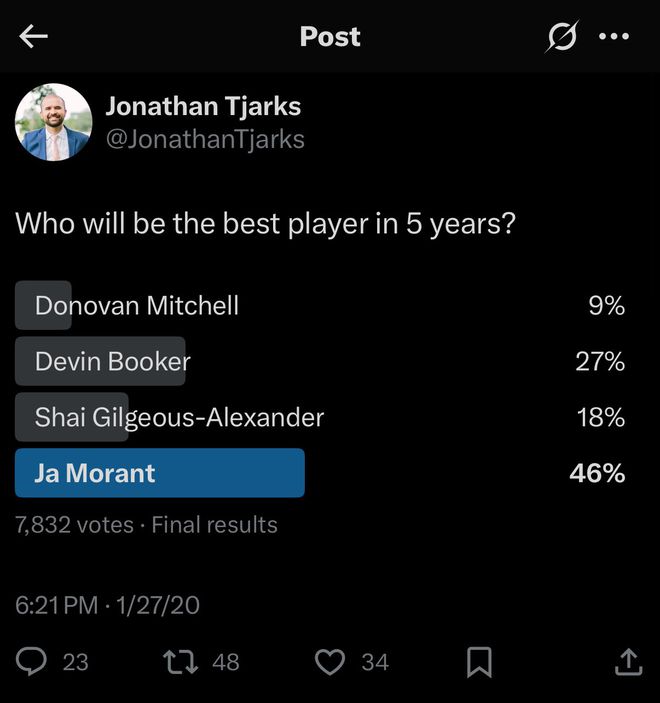Reply to this post

(x=34, y=661)
